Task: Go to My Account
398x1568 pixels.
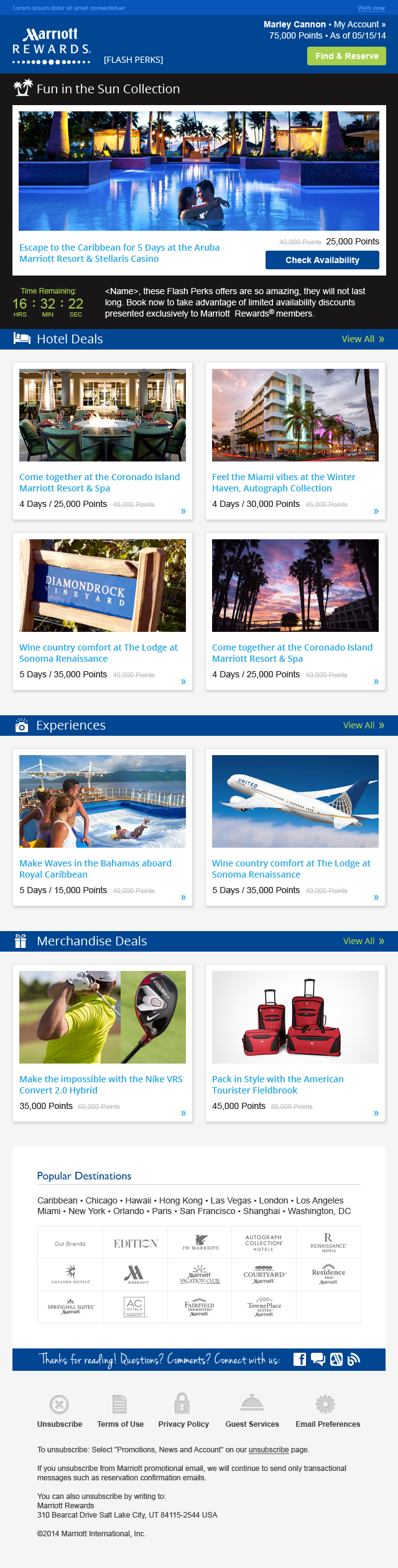Action: click(x=359, y=24)
